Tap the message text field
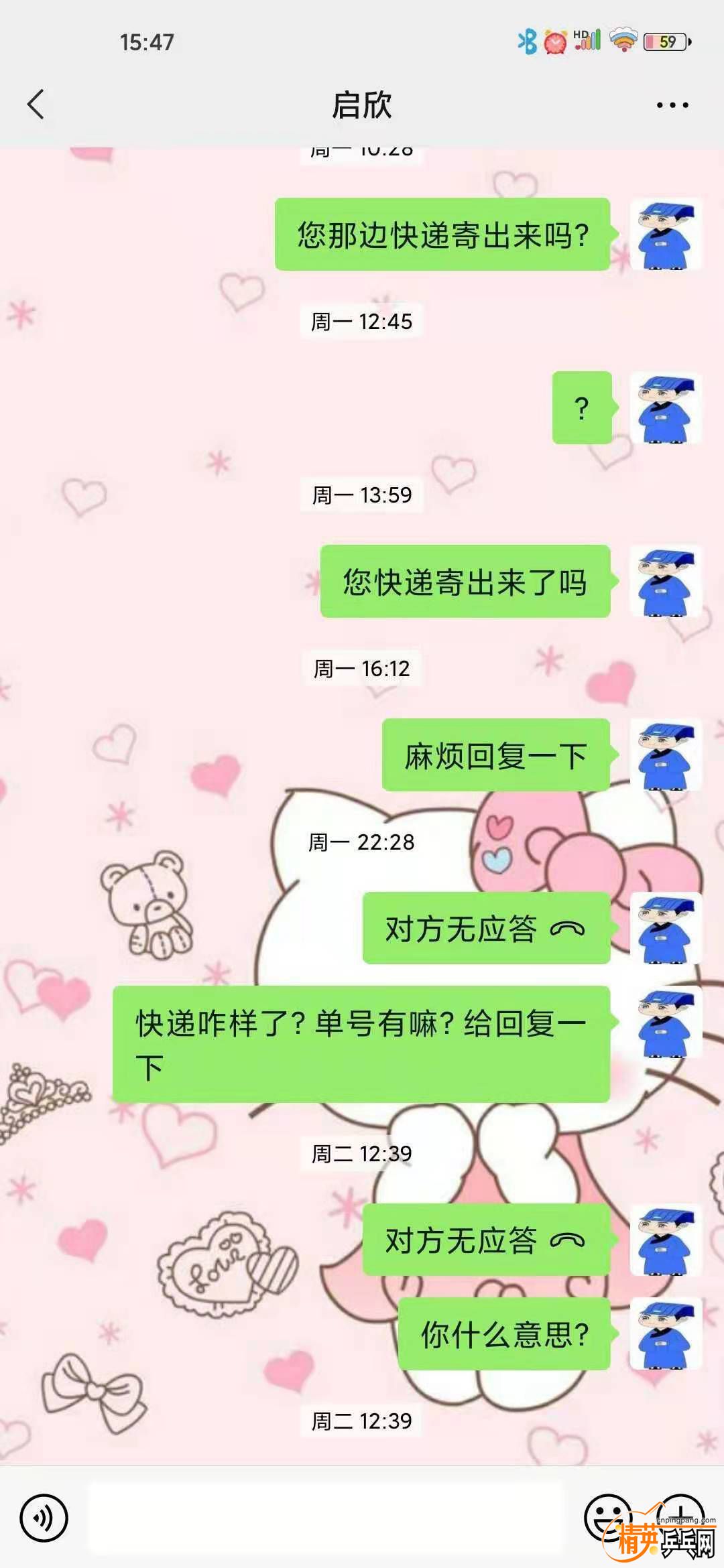 (326, 1518)
